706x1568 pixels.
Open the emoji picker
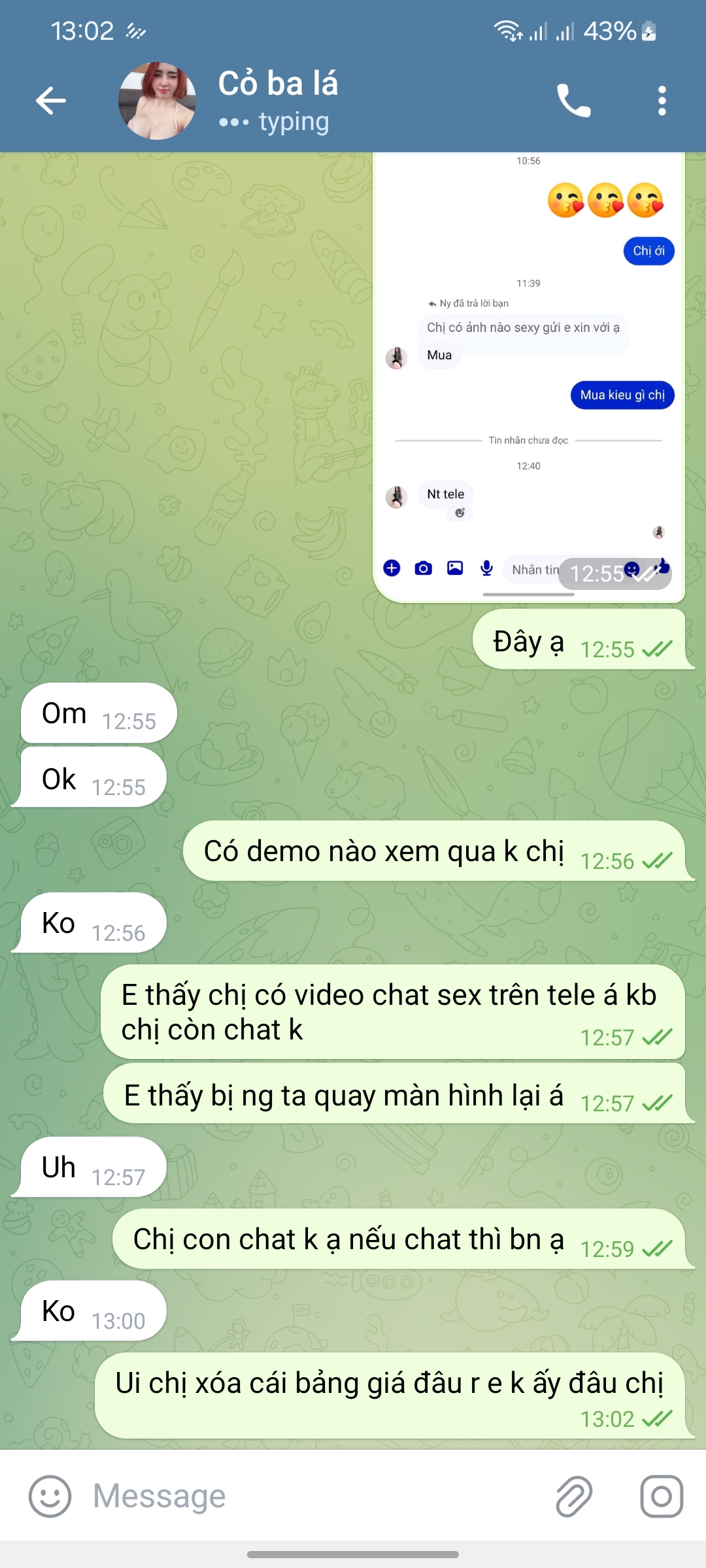50,1495
